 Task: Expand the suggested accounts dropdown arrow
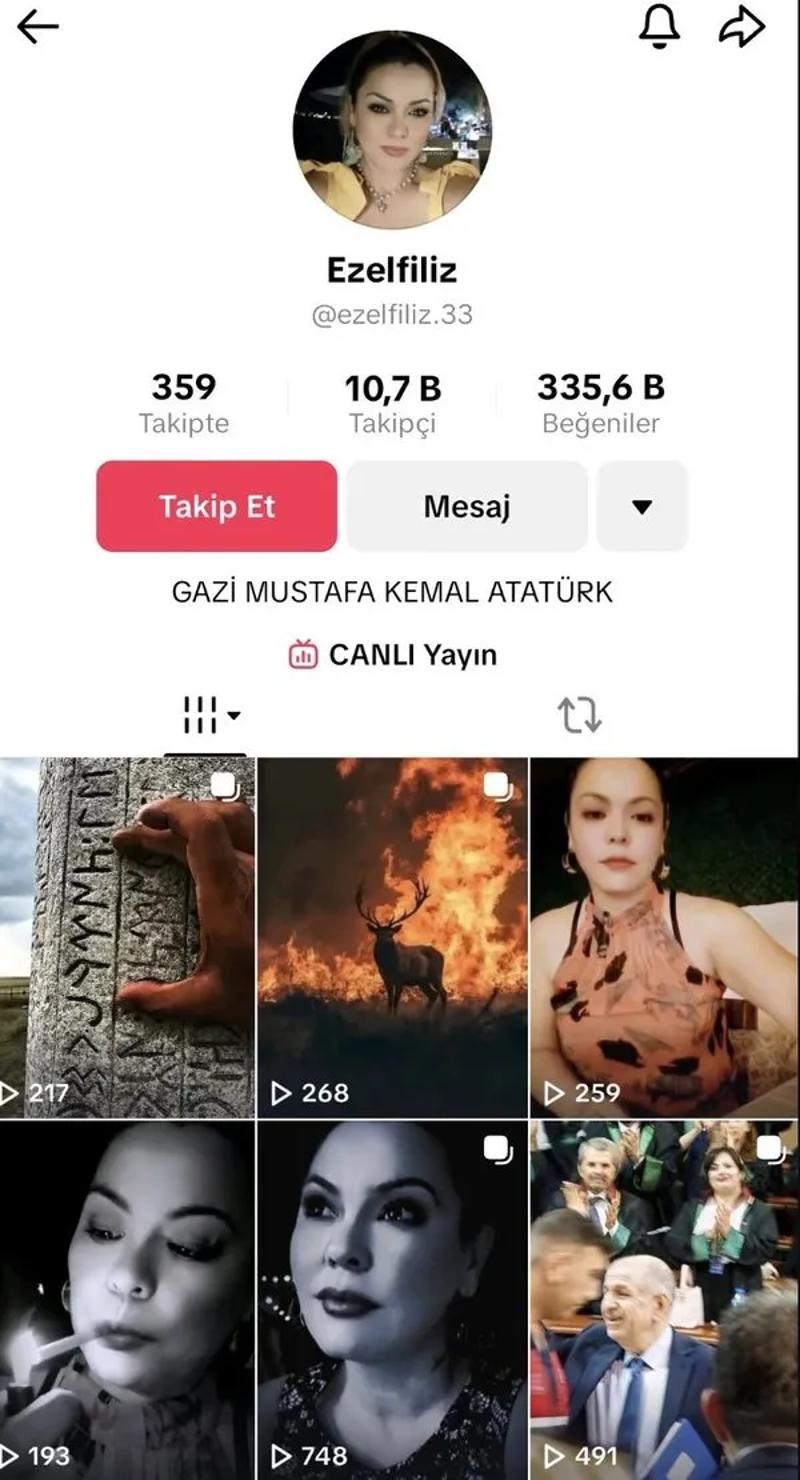tap(642, 506)
